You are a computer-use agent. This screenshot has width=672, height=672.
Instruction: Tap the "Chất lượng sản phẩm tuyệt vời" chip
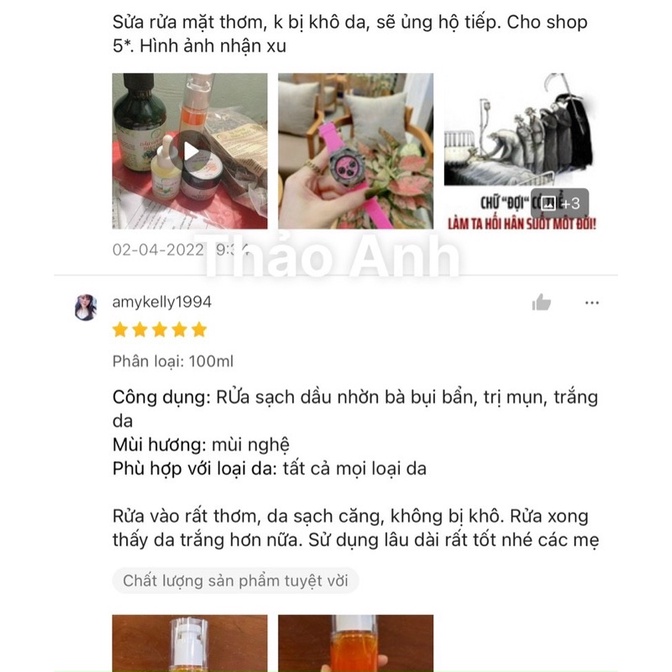coord(236,580)
